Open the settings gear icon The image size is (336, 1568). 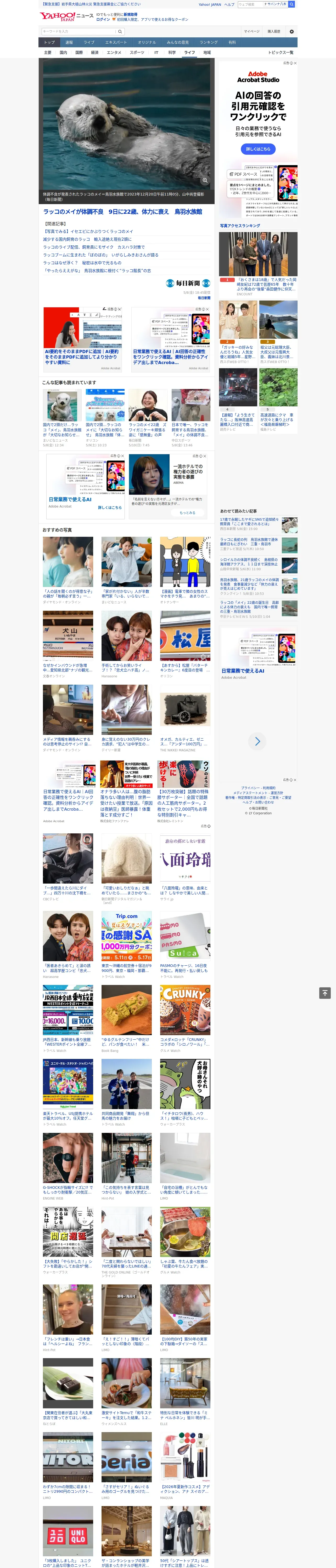click(292, 31)
